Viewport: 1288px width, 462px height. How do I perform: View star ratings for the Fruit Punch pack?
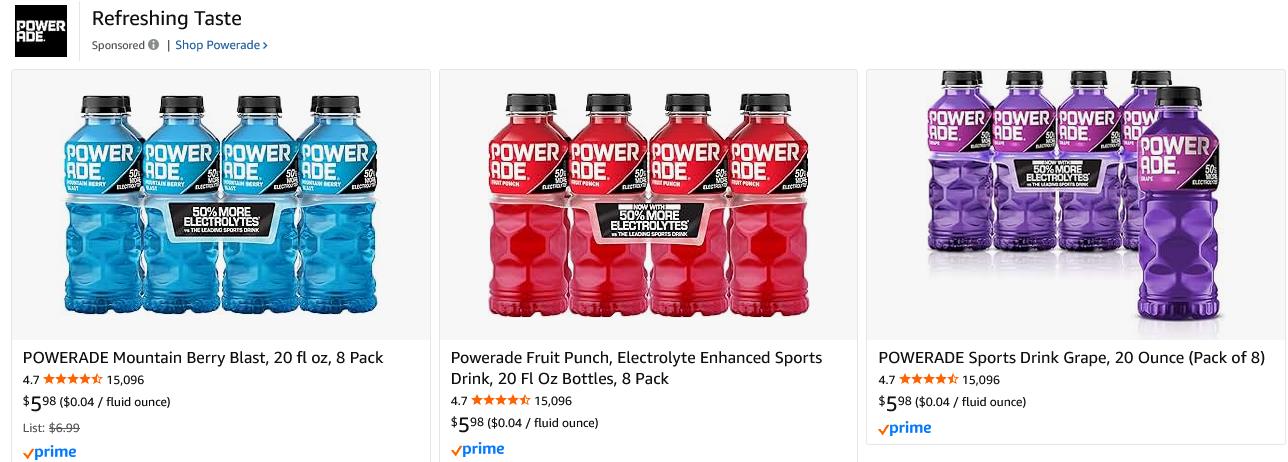pyautogui.click(x=500, y=401)
